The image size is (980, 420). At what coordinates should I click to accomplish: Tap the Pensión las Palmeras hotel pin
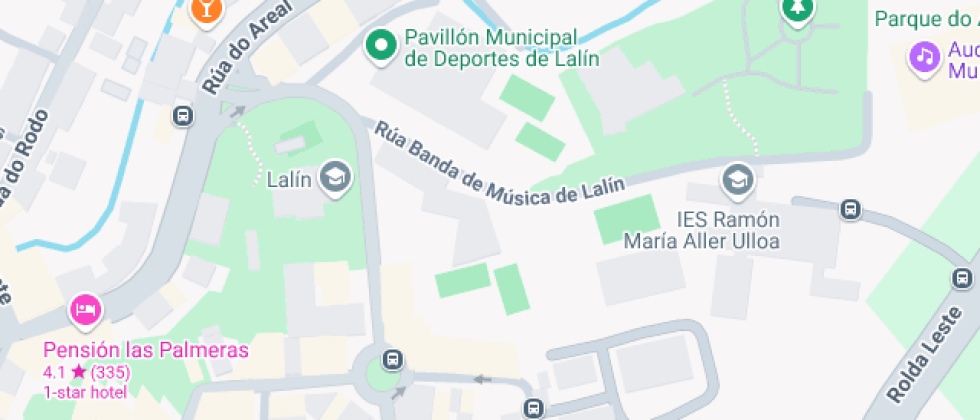[x=86, y=311]
